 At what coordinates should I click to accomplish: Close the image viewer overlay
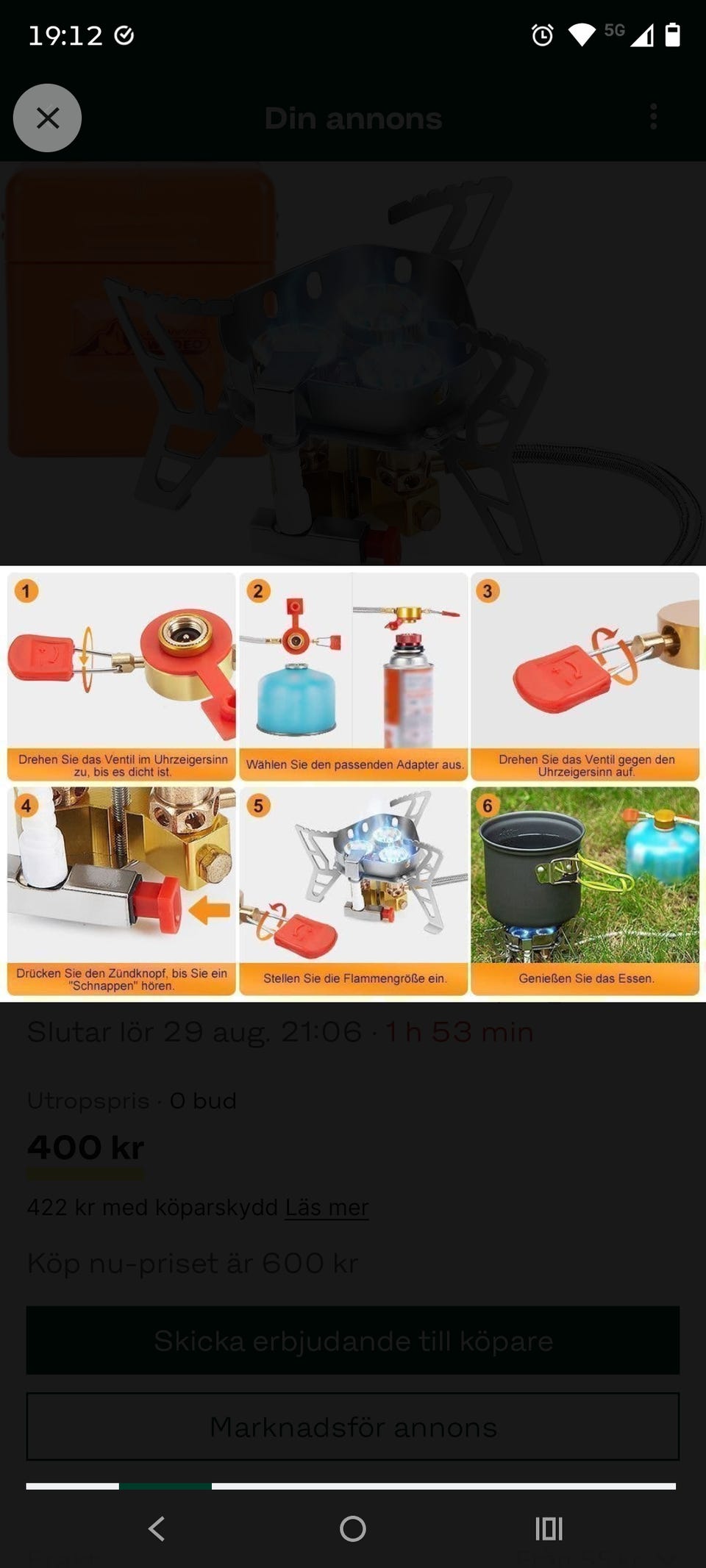click(47, 118)
